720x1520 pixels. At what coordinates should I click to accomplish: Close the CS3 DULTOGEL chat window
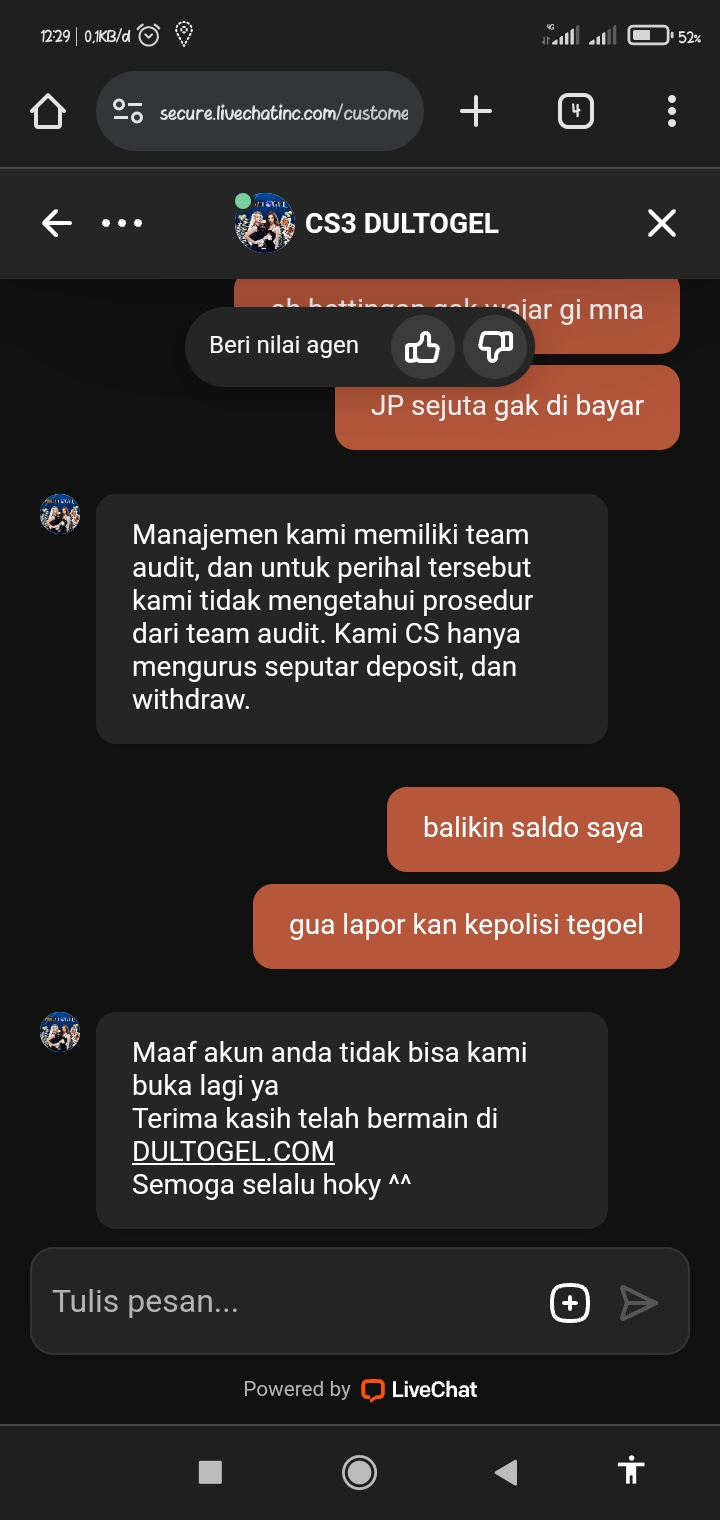662,223
